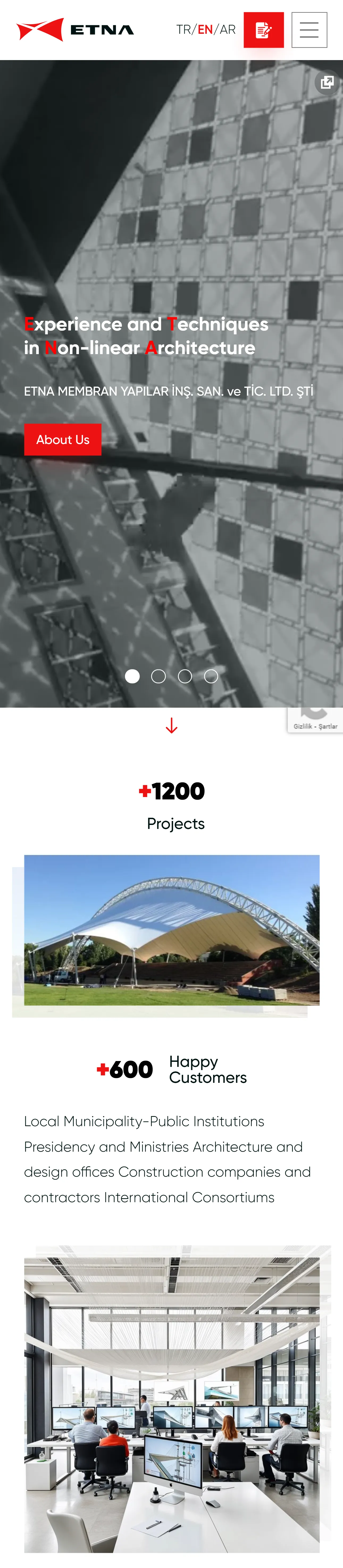
Task: Go to the third slide dot
Action: (185, 676)
